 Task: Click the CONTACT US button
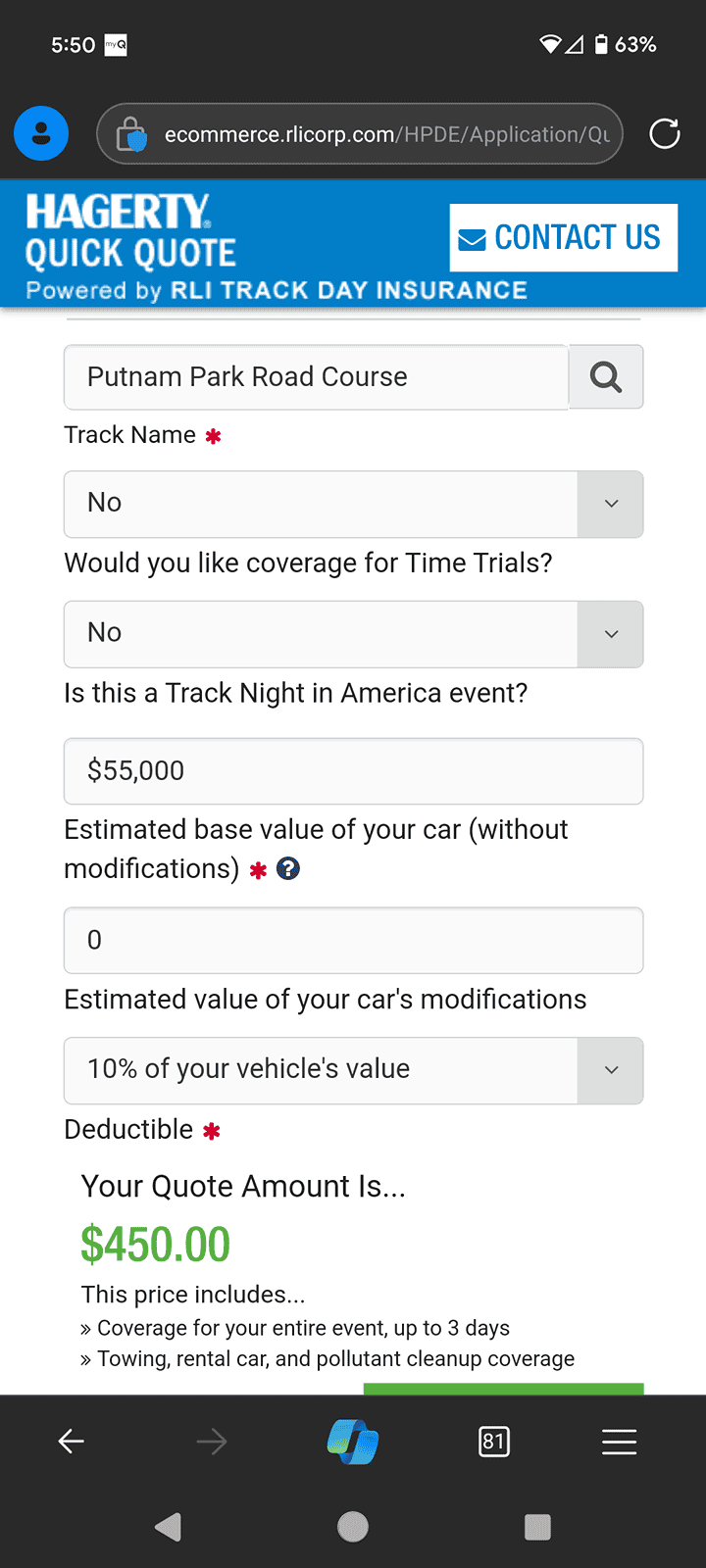[x=563, y=236]
